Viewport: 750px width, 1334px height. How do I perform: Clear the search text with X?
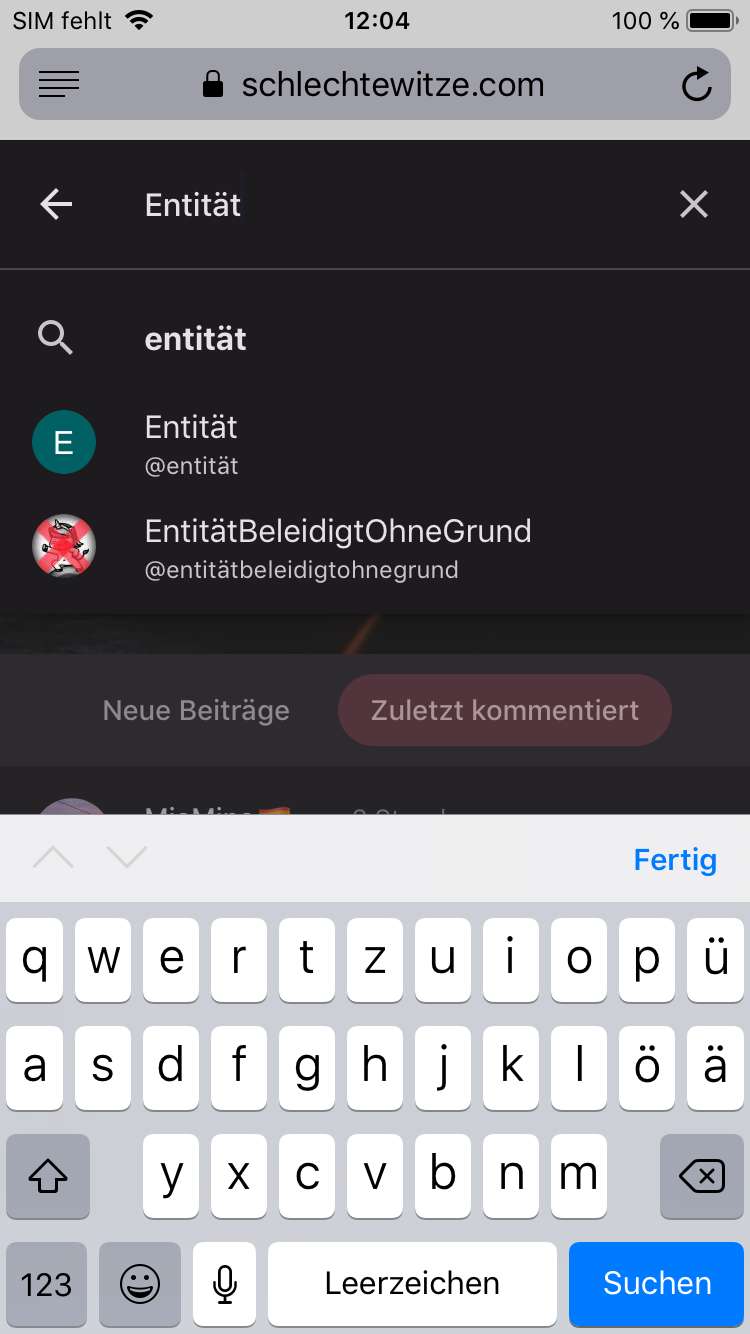(x=693, y=205)
